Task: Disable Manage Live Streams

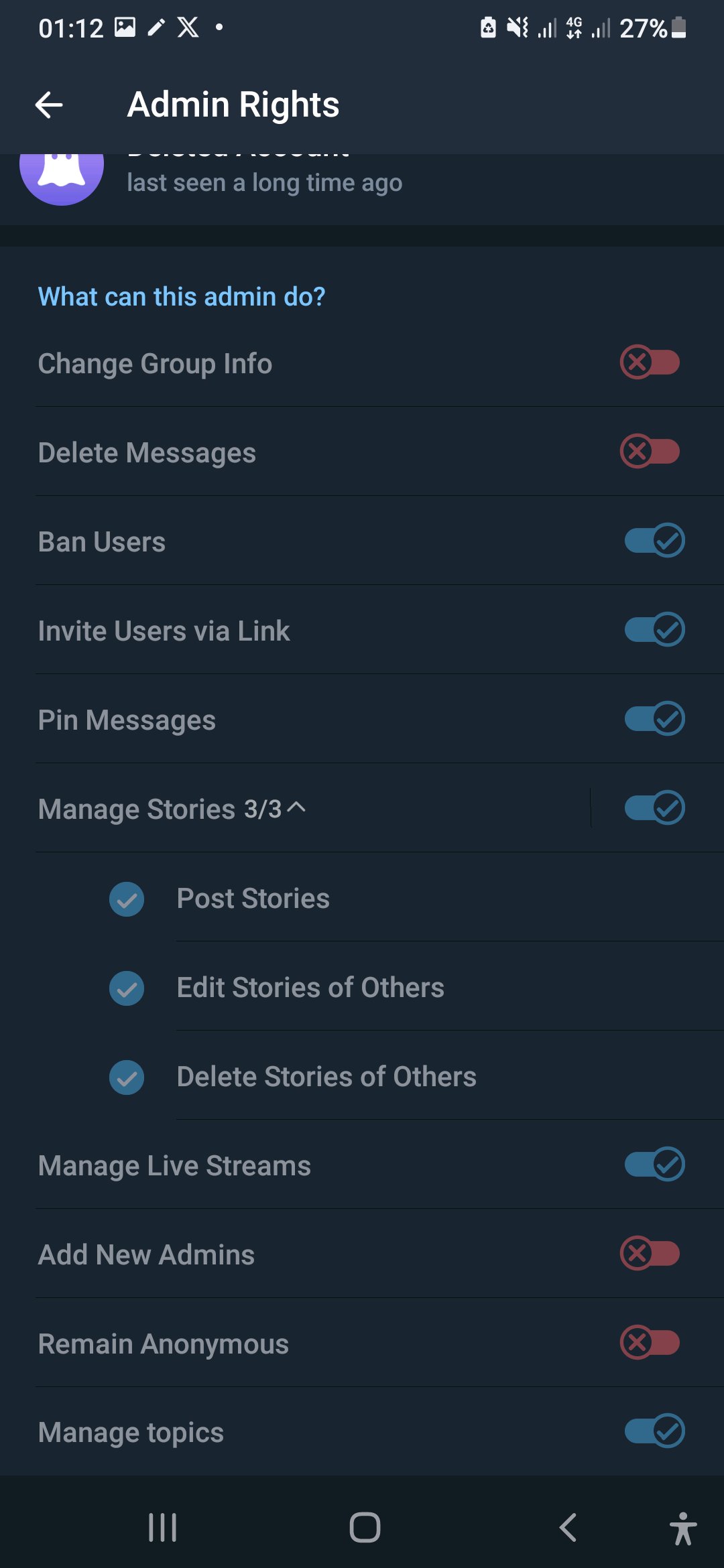Action: coord(654,1165)
